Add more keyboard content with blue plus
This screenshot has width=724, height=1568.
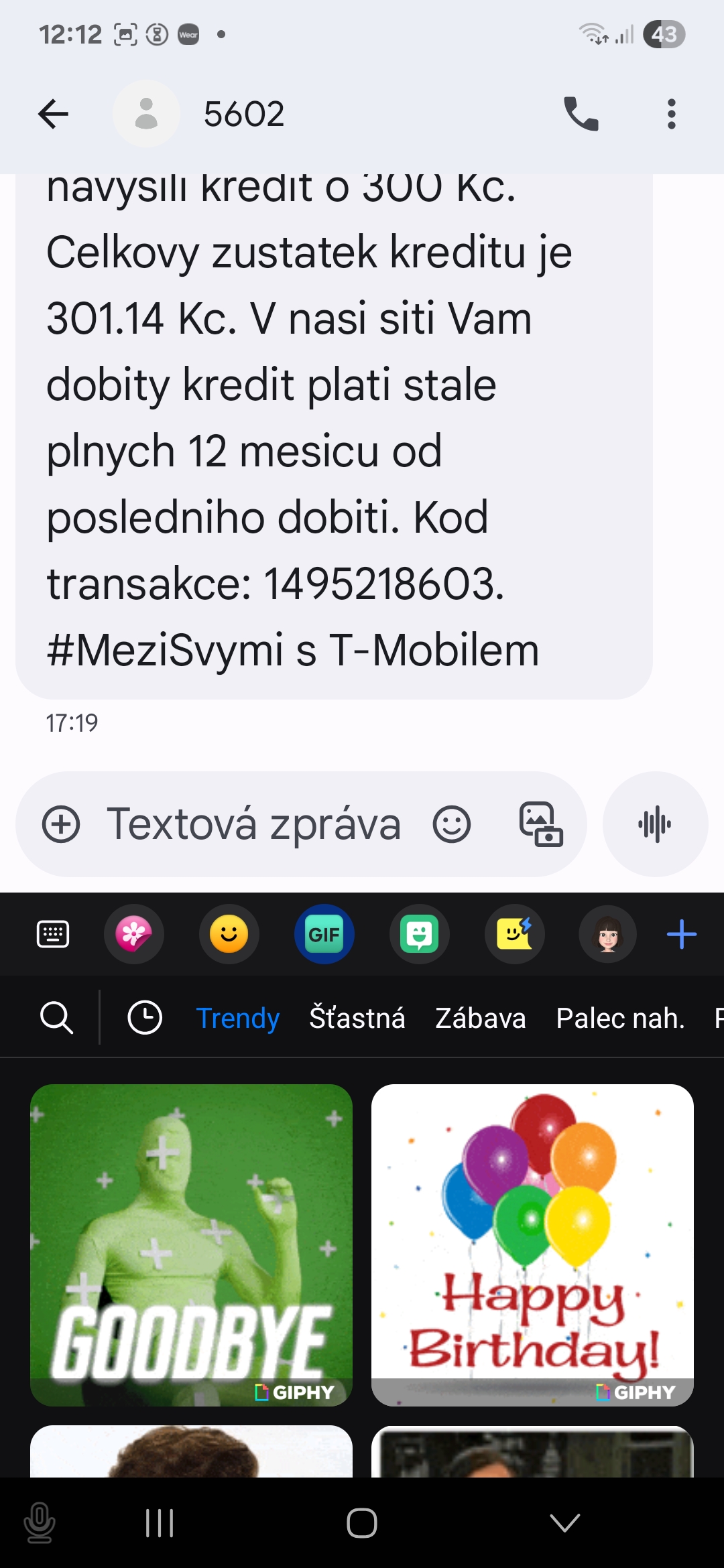682,934
